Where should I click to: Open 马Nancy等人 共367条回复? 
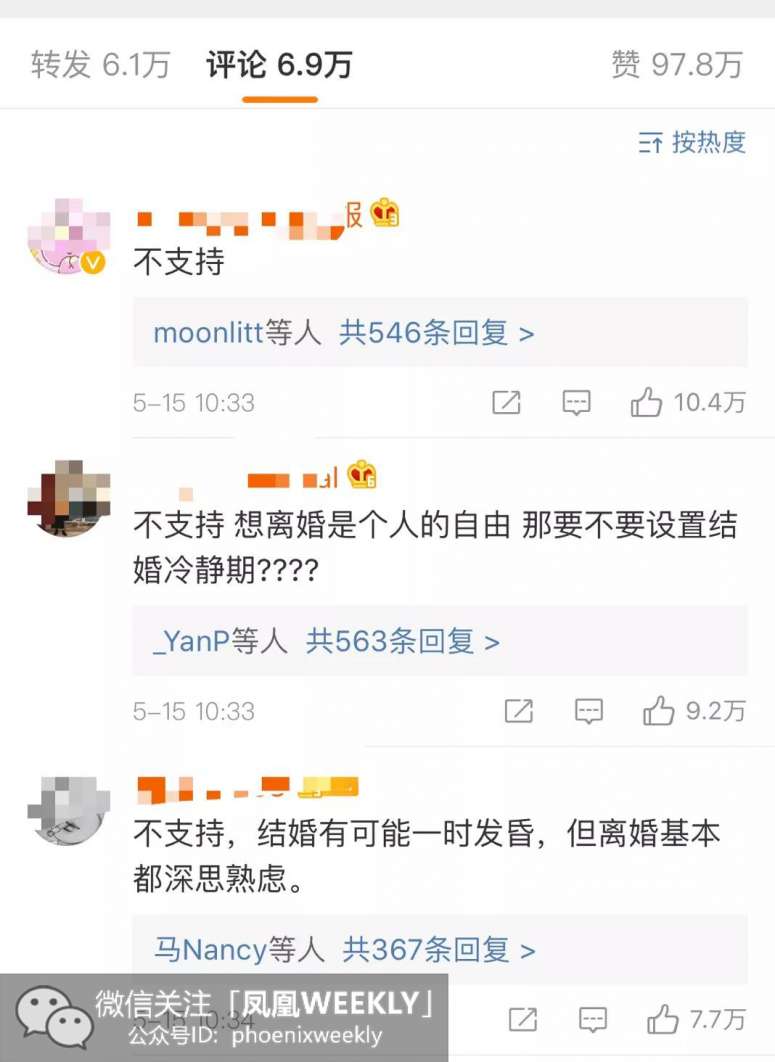pos(344,949)
